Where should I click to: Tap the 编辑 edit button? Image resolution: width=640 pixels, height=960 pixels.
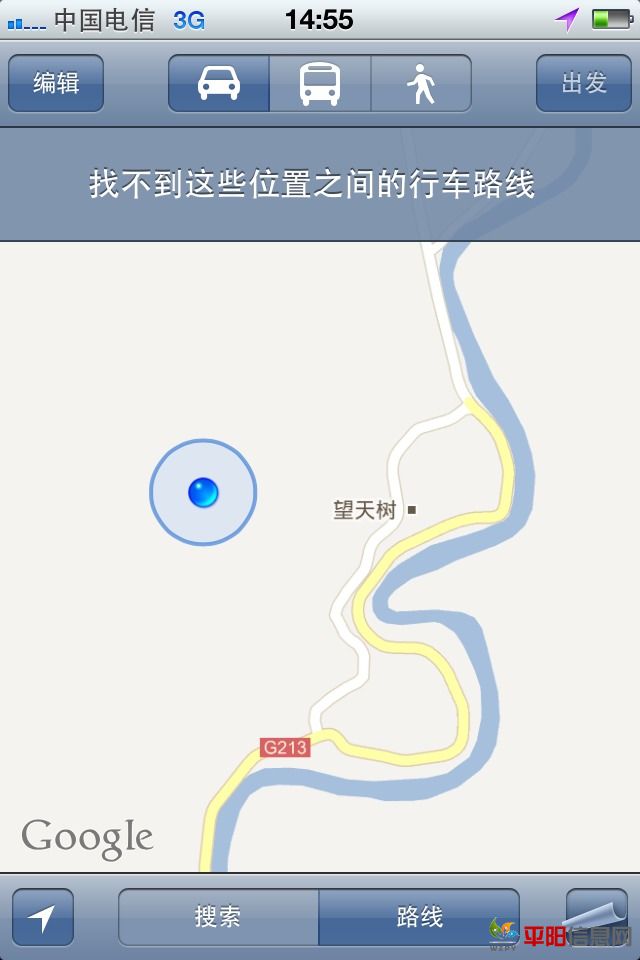(x=56, y=83)
